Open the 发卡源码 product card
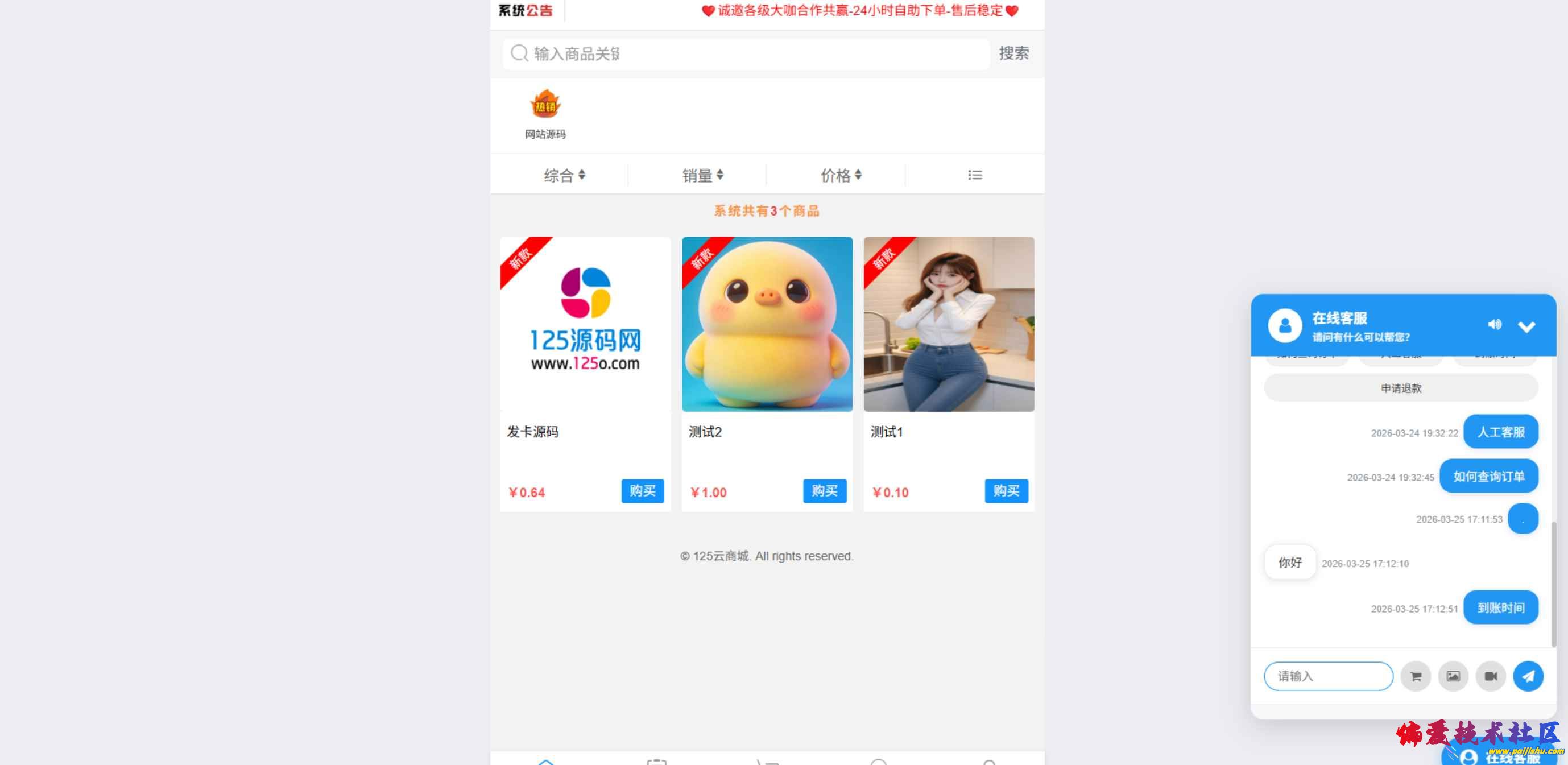This screenshot has height=765, width=1568. coord(585,324)
